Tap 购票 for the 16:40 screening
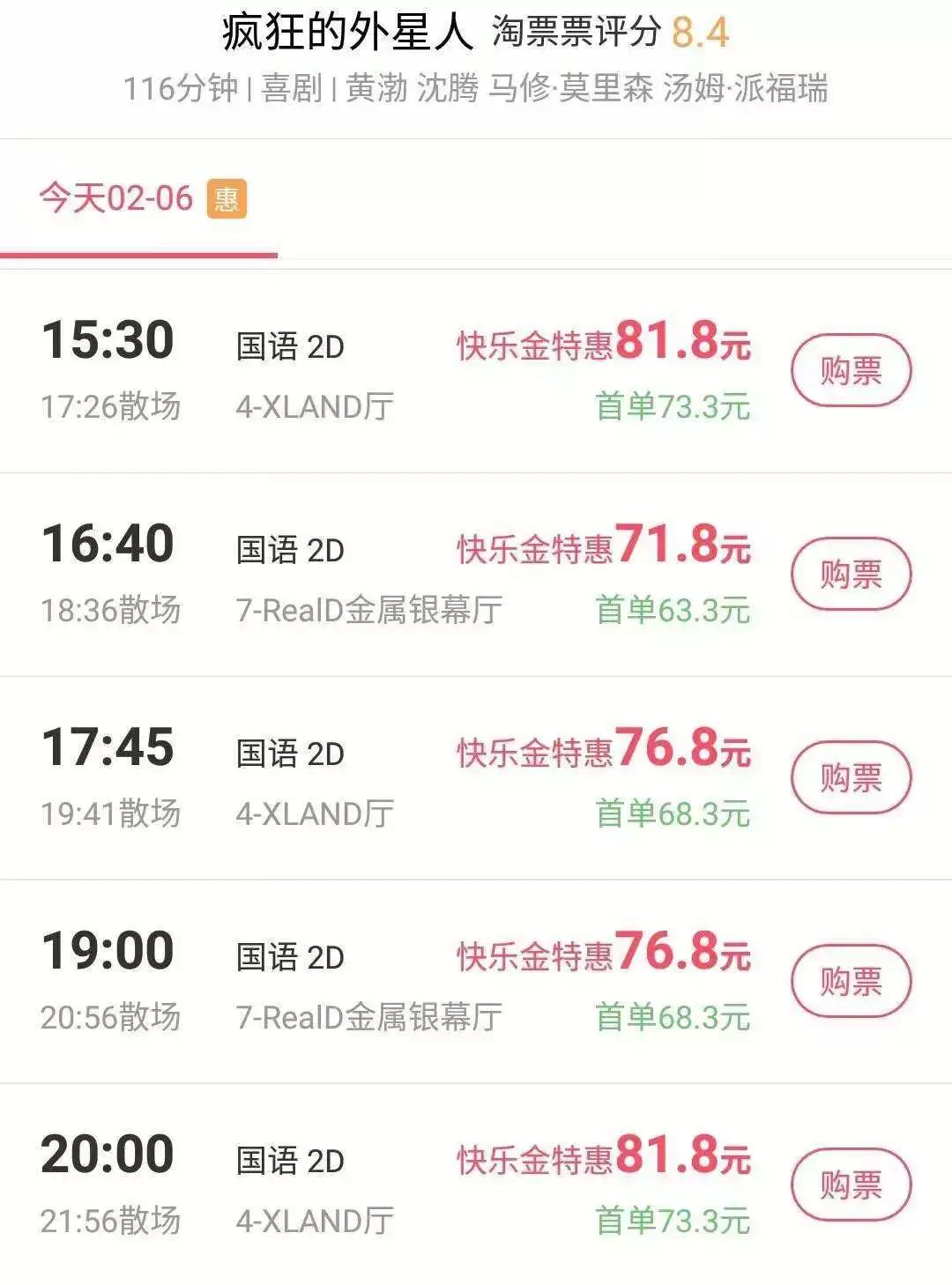The height and width of the screenshot is (1285, 952). [x=851, y=574]
